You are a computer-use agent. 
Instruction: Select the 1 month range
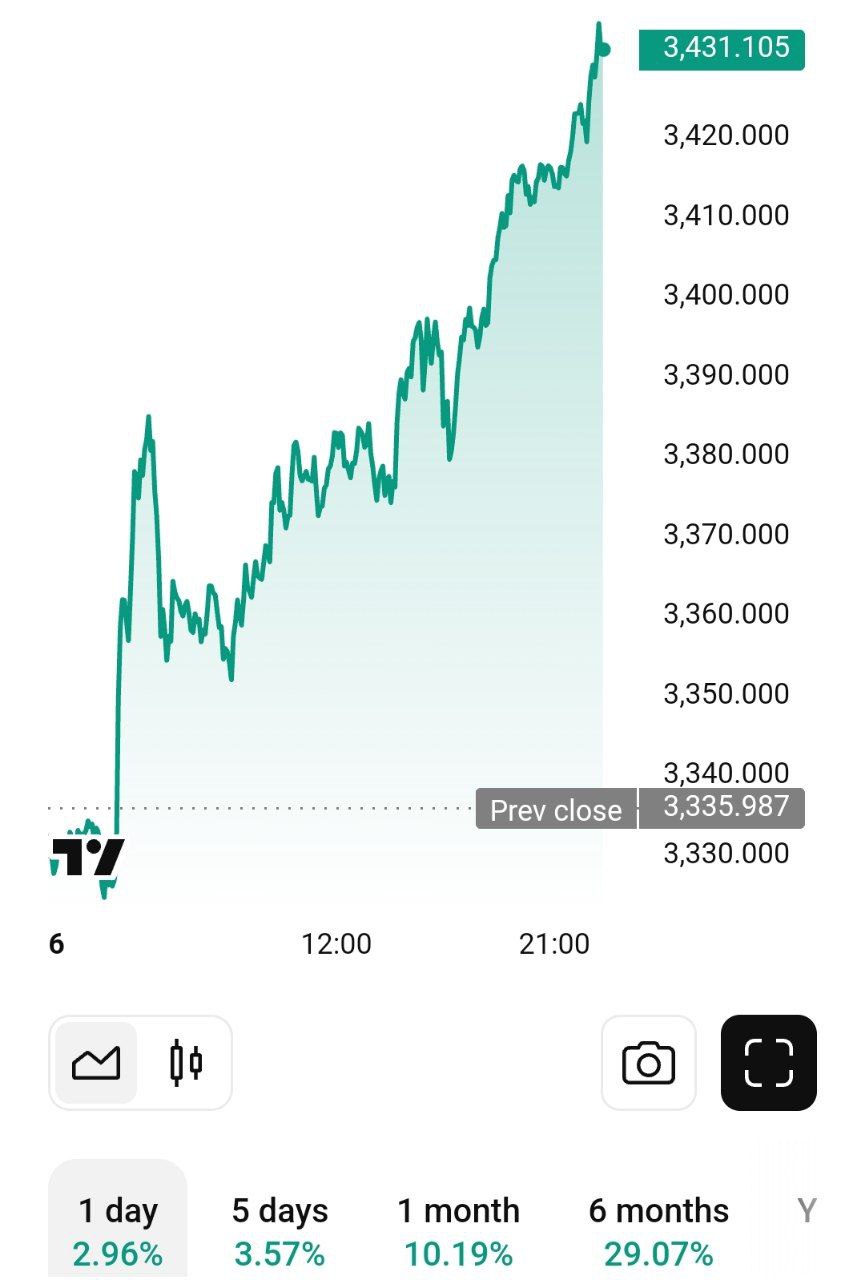click(x=458, y=1230)
